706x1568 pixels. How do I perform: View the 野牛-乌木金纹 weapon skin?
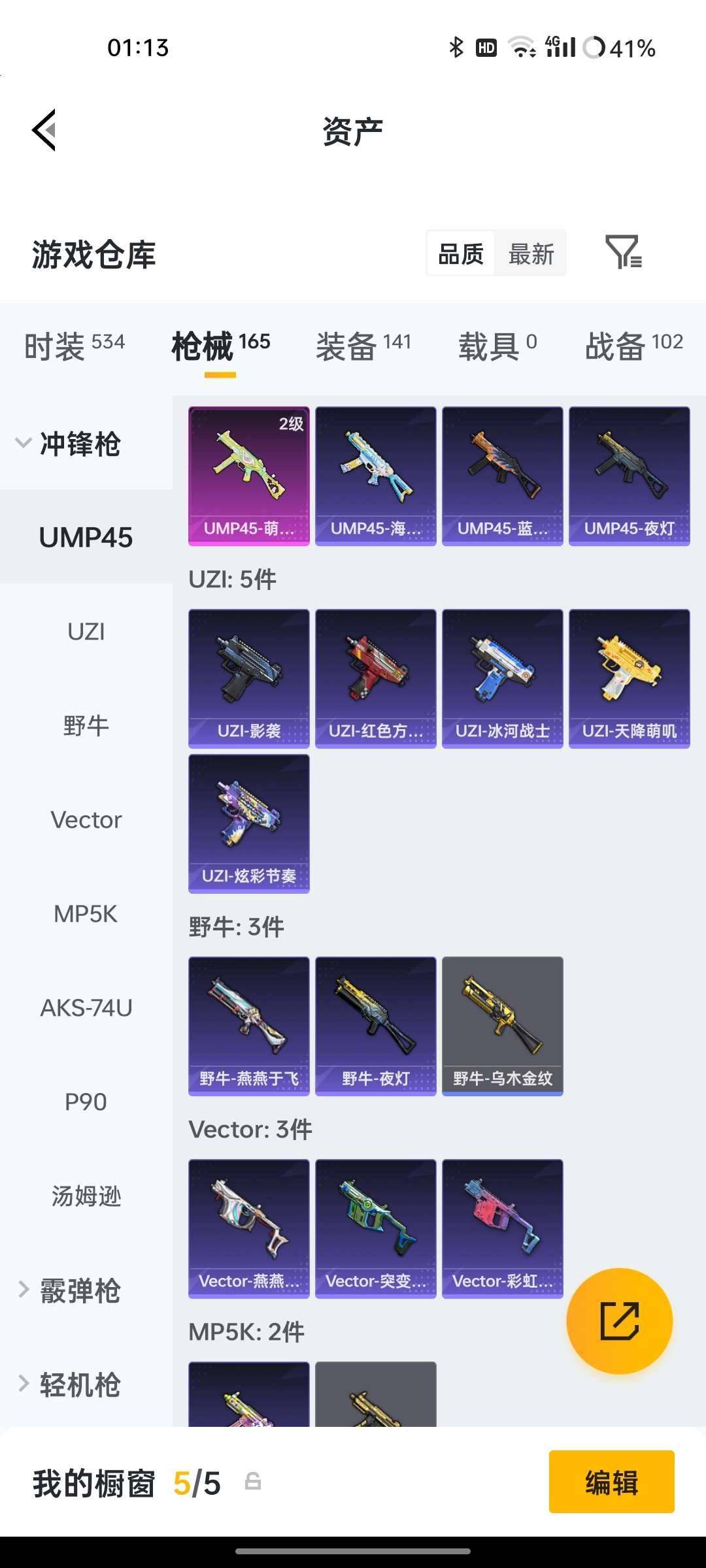pos(502,1026)
